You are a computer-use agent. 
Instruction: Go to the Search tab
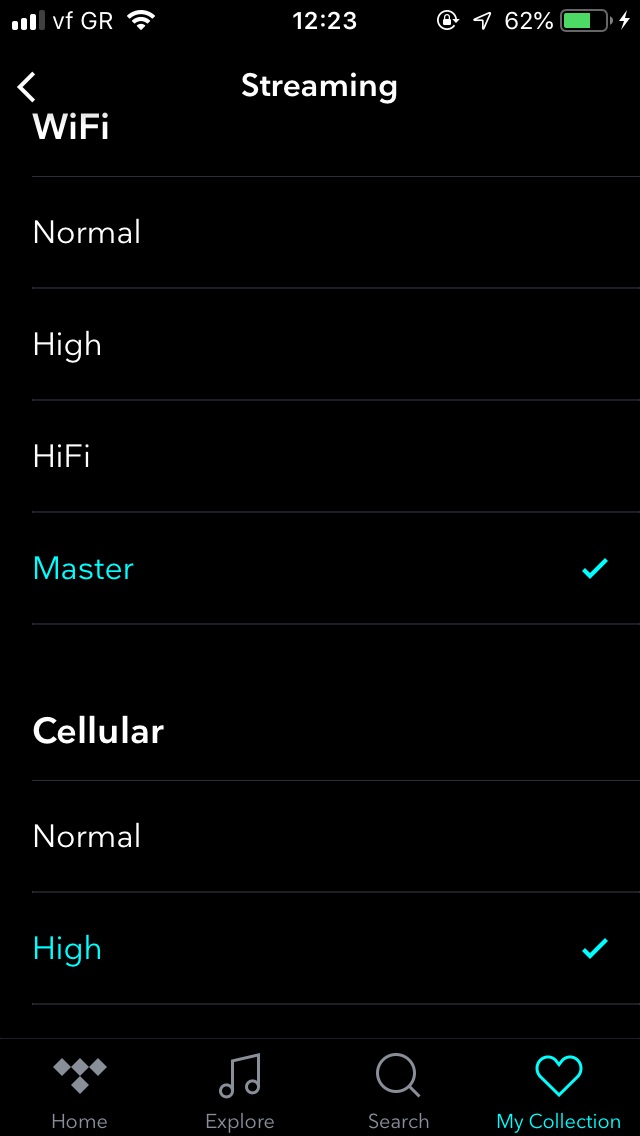398,1092
